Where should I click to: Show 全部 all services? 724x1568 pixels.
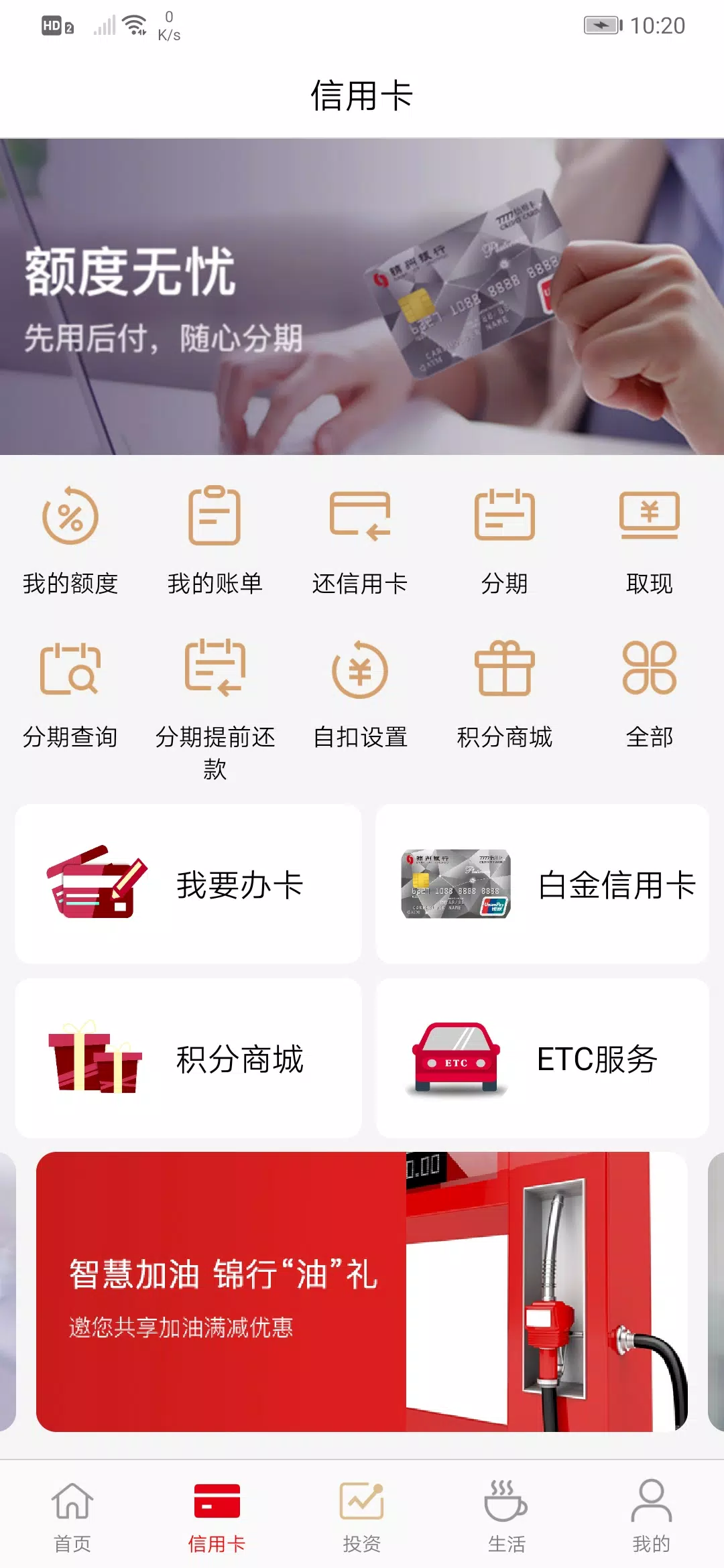pyautogui.click(x=649, y=693)
